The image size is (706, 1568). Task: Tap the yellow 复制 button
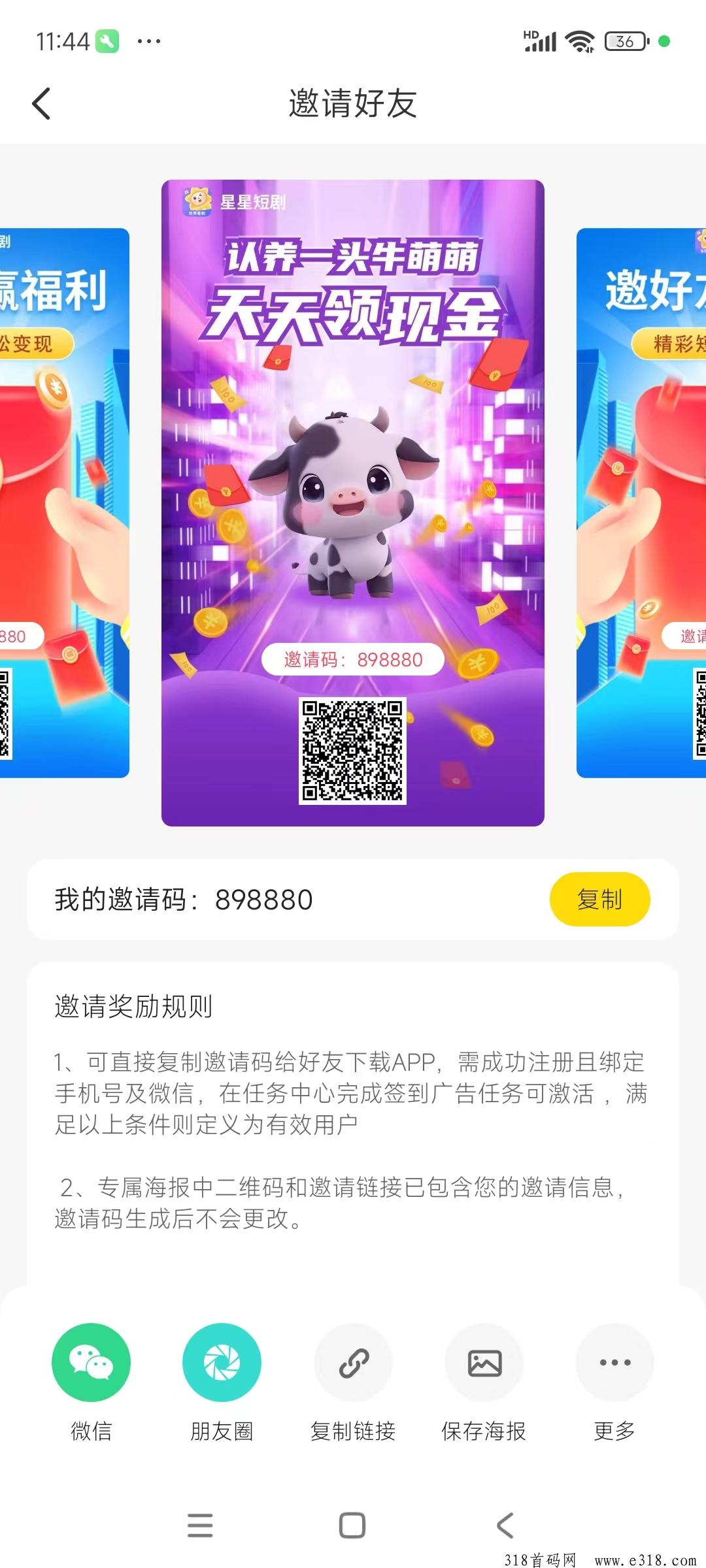pos(599,899)
